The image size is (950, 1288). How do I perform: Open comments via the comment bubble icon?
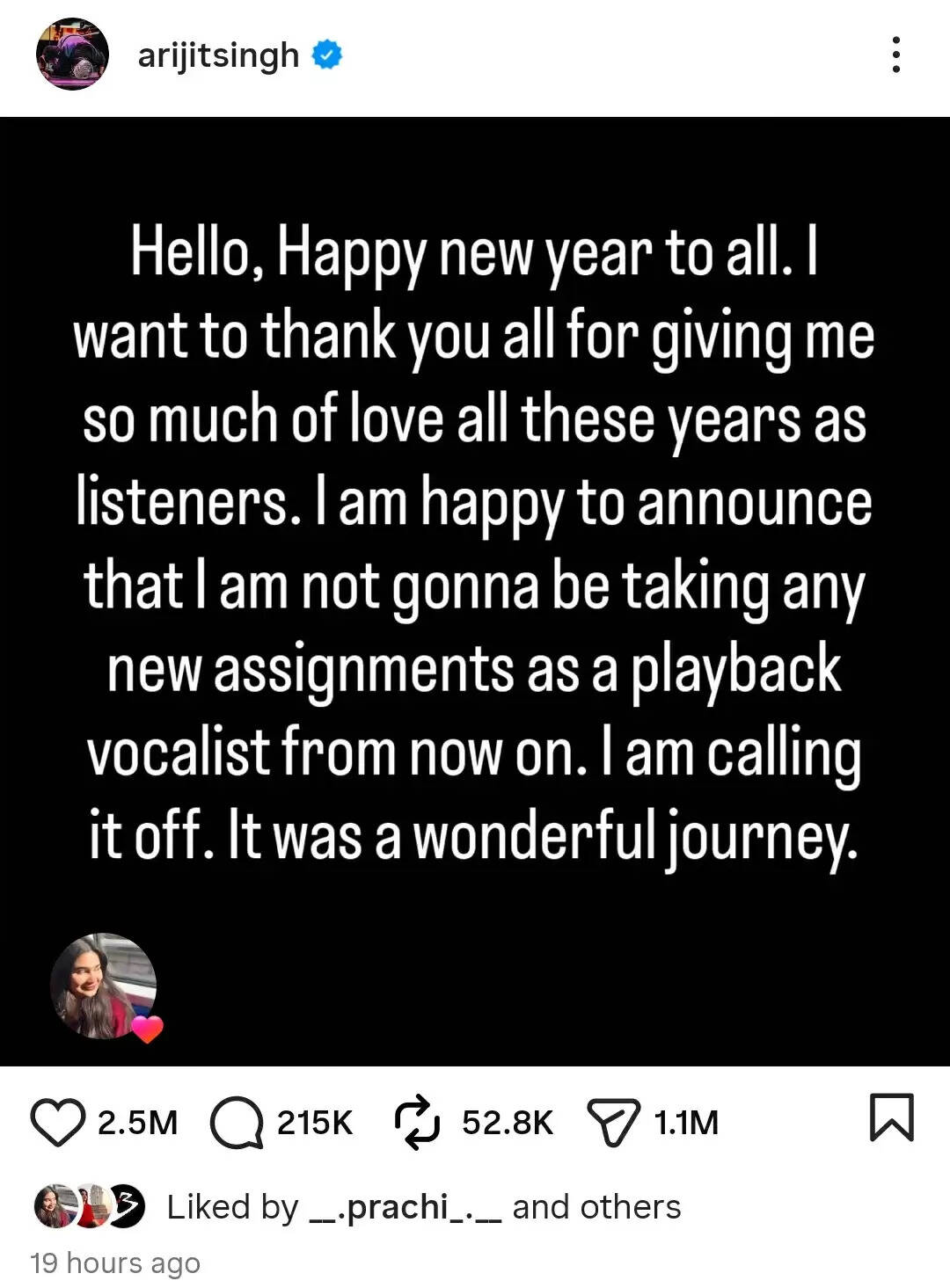(239, 1122)
